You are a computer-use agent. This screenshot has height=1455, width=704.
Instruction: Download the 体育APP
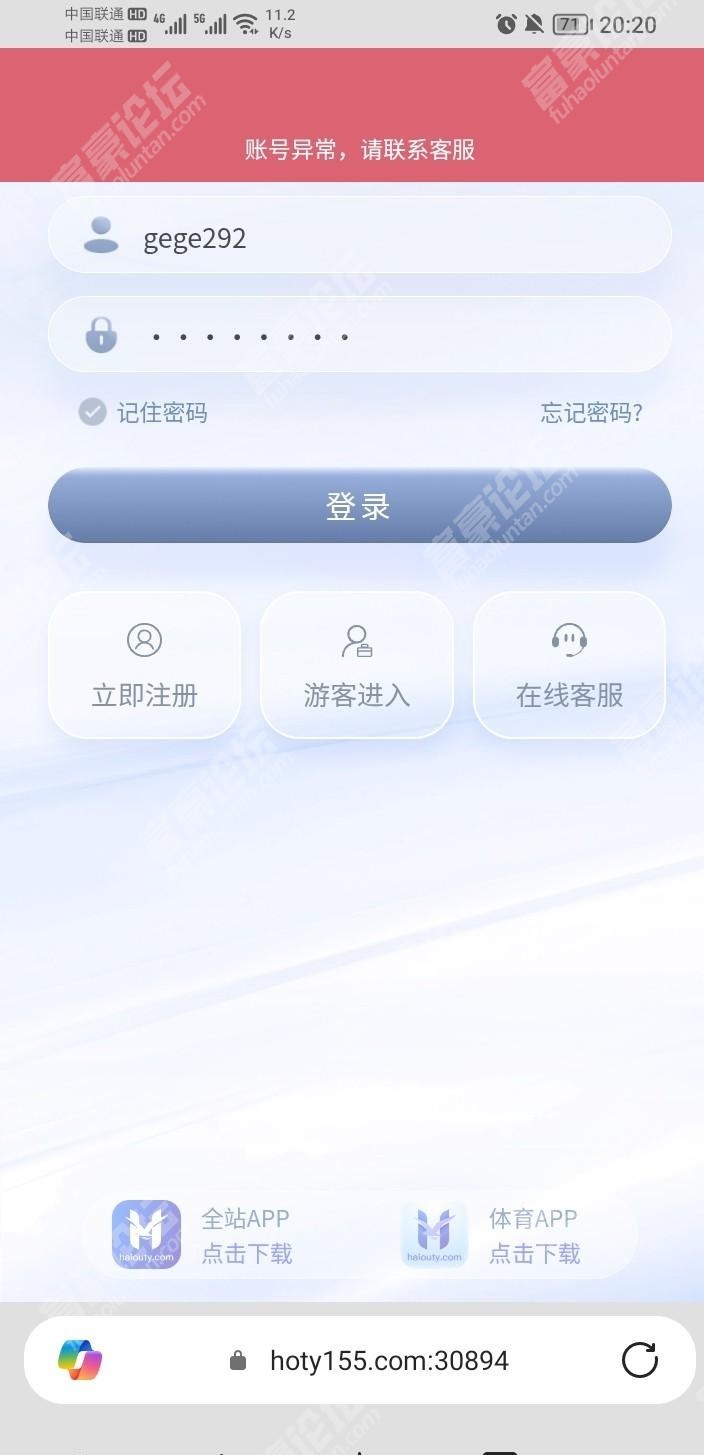pyautogui.click(x=492, y=1235)
